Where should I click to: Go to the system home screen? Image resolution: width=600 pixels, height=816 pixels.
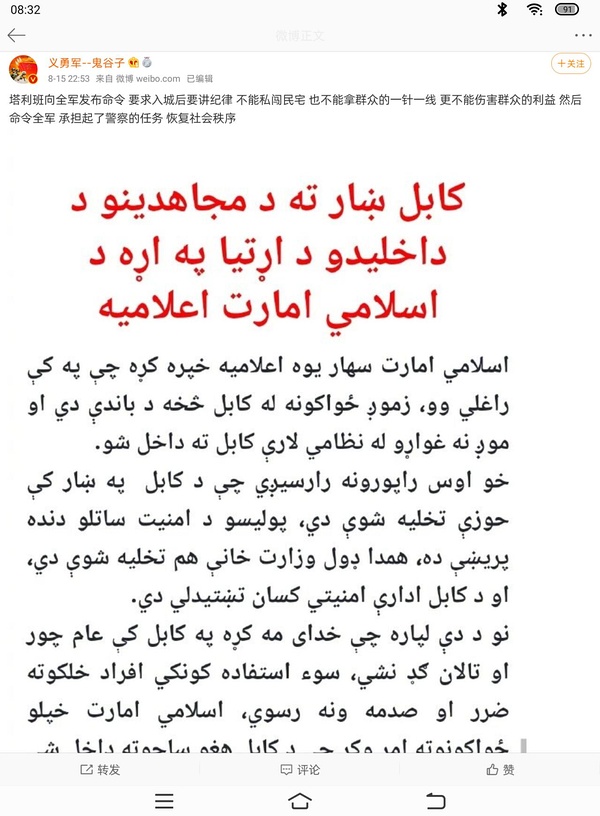coord(300,800)
